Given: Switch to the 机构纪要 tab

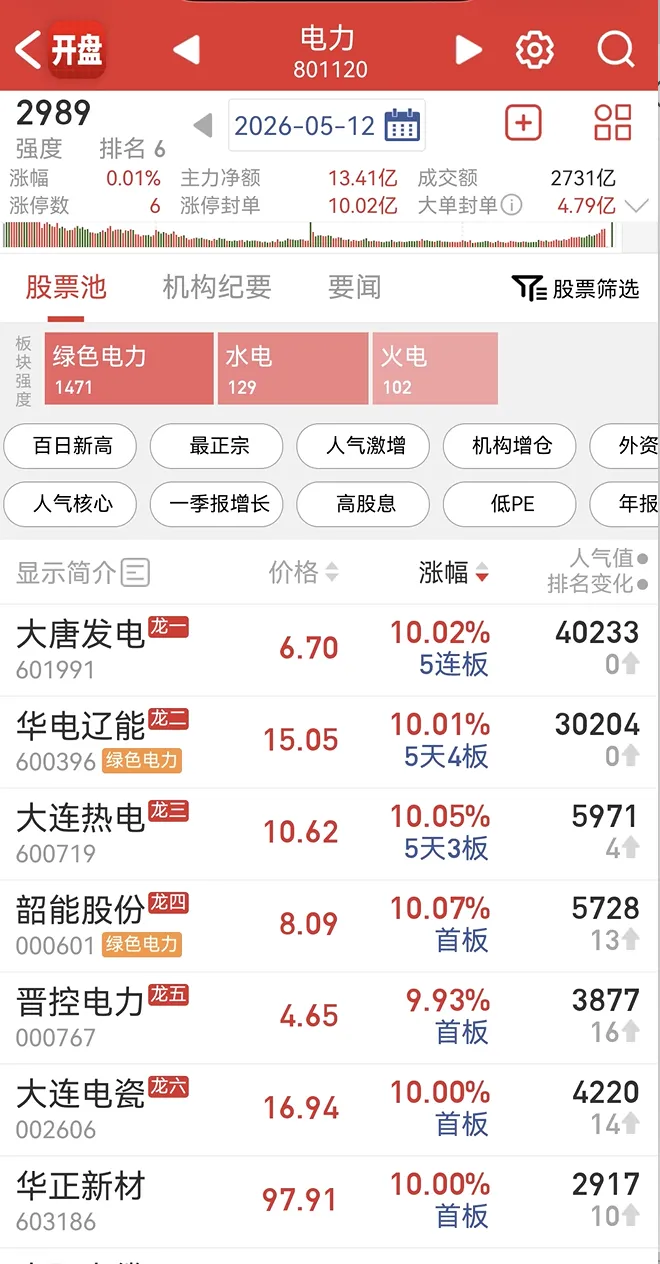Looking at the screenshot, I should coord(217,288).
